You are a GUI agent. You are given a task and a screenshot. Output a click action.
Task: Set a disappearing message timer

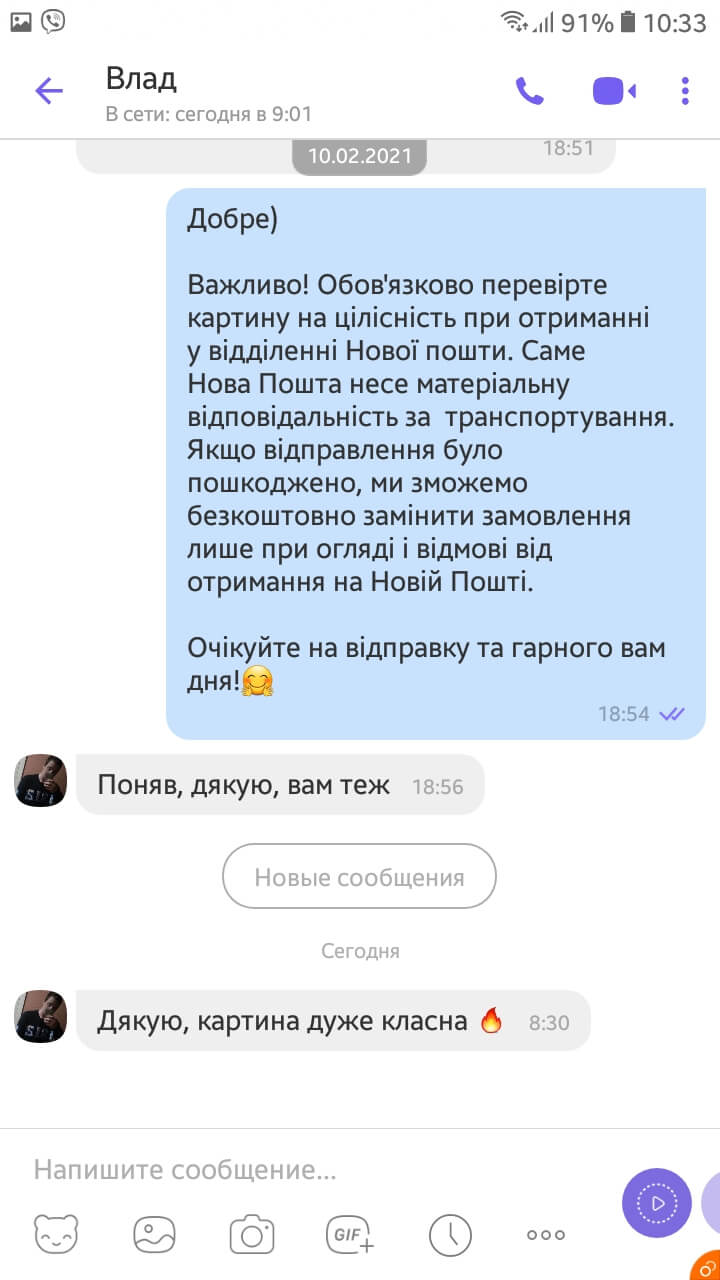(450, 1235)
